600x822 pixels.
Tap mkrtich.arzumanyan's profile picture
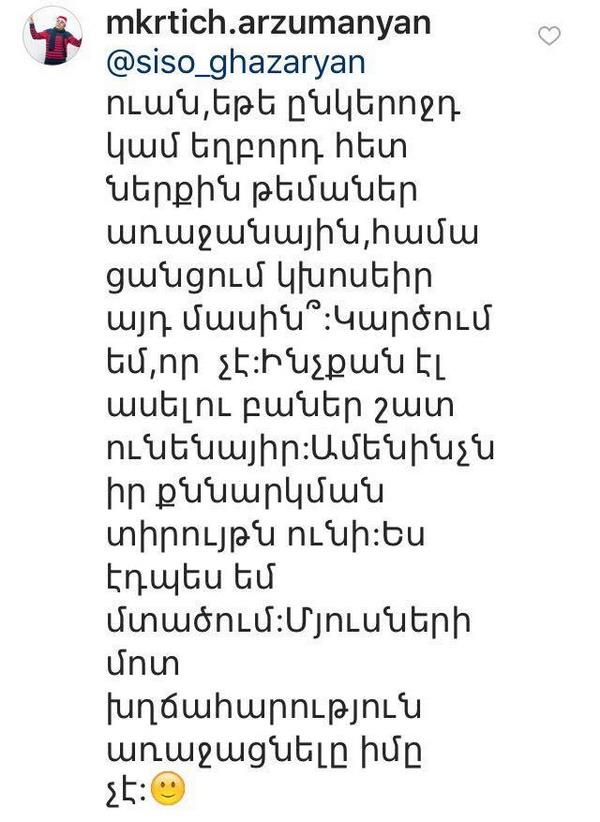point(52,37)
